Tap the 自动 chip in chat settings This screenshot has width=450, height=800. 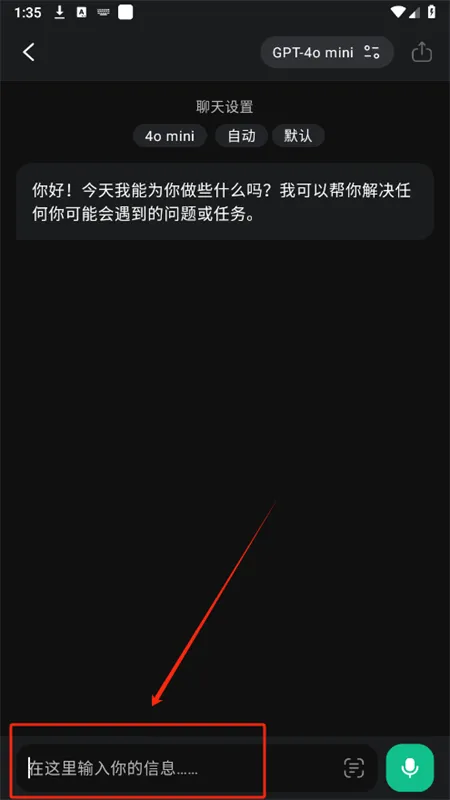click(x=241, y=136)
